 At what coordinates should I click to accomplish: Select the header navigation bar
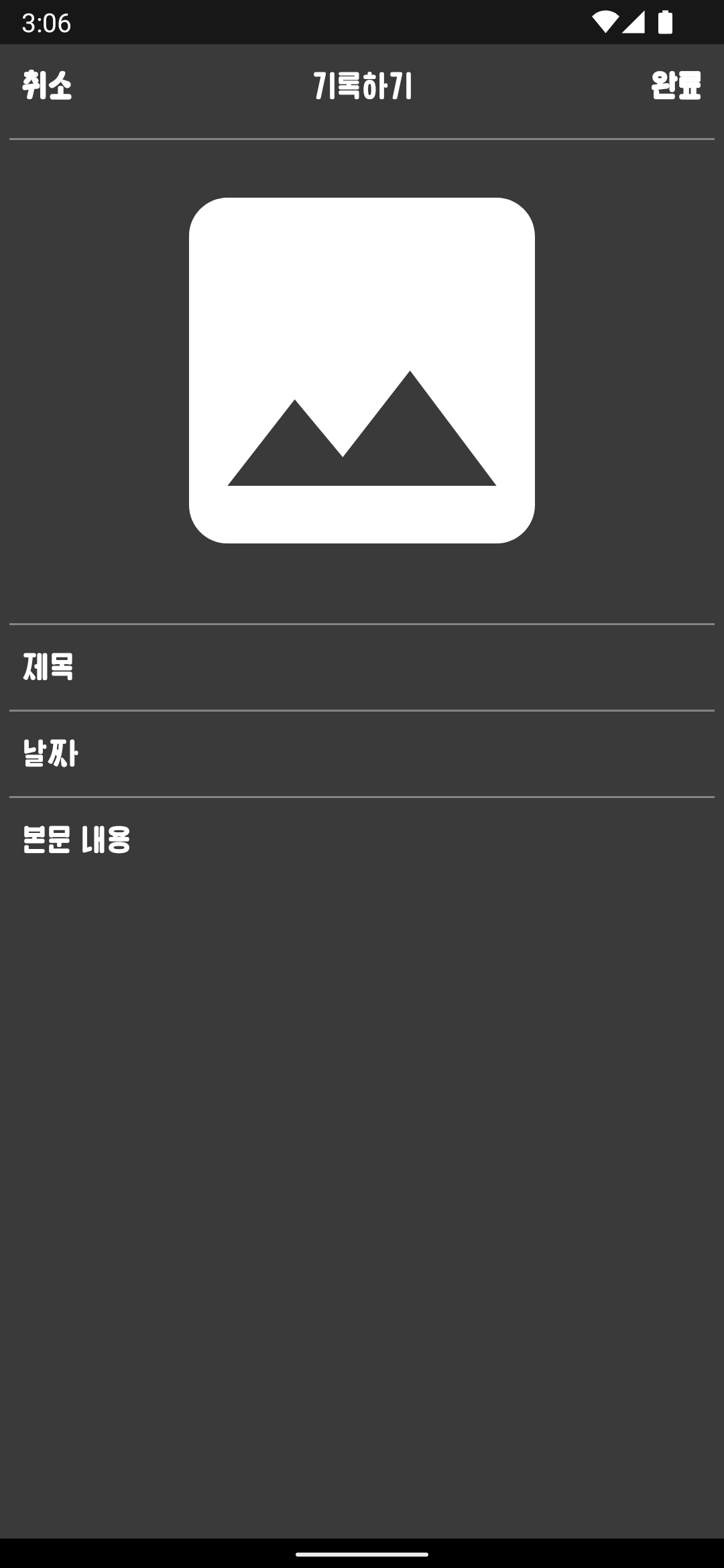362,84
